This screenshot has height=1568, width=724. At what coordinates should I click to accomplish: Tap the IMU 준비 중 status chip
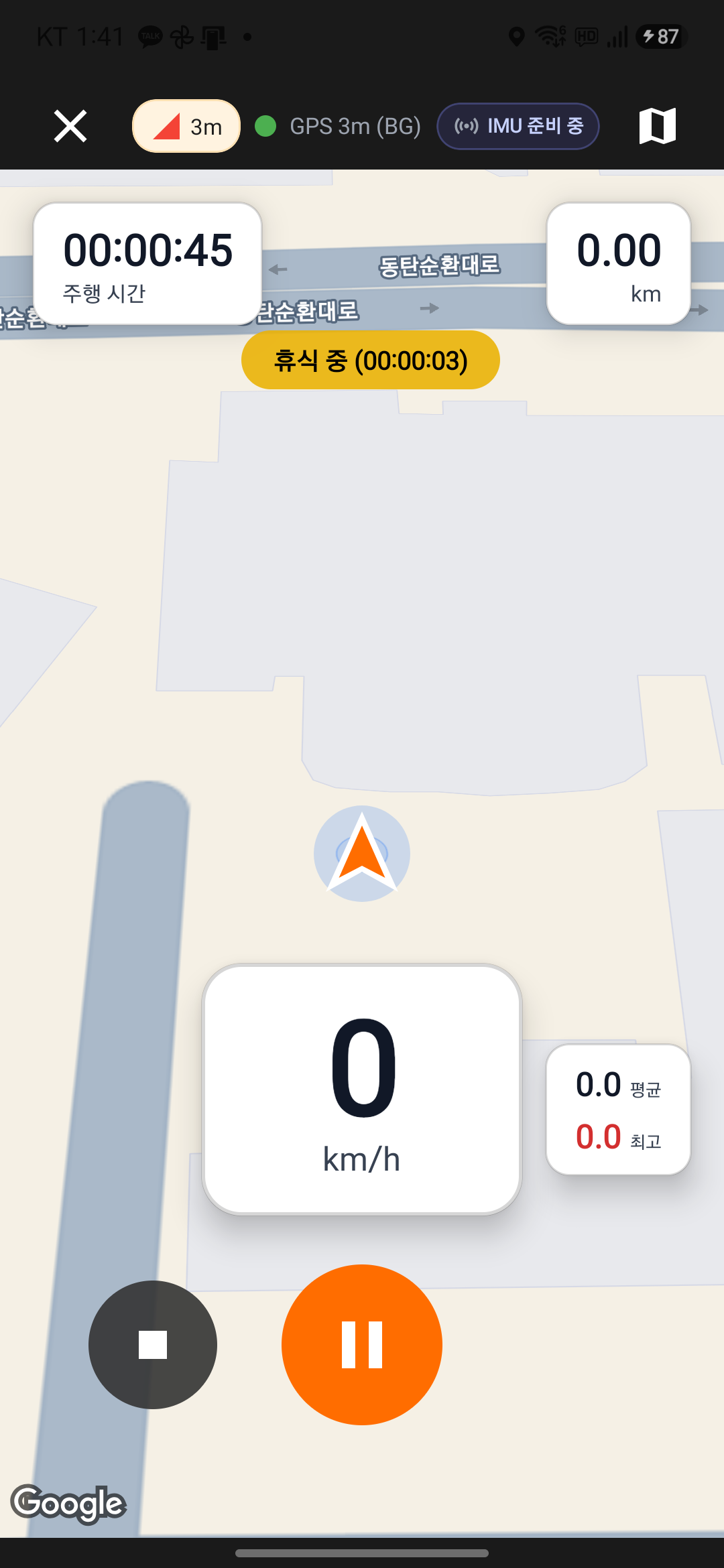tap(518, 126)
